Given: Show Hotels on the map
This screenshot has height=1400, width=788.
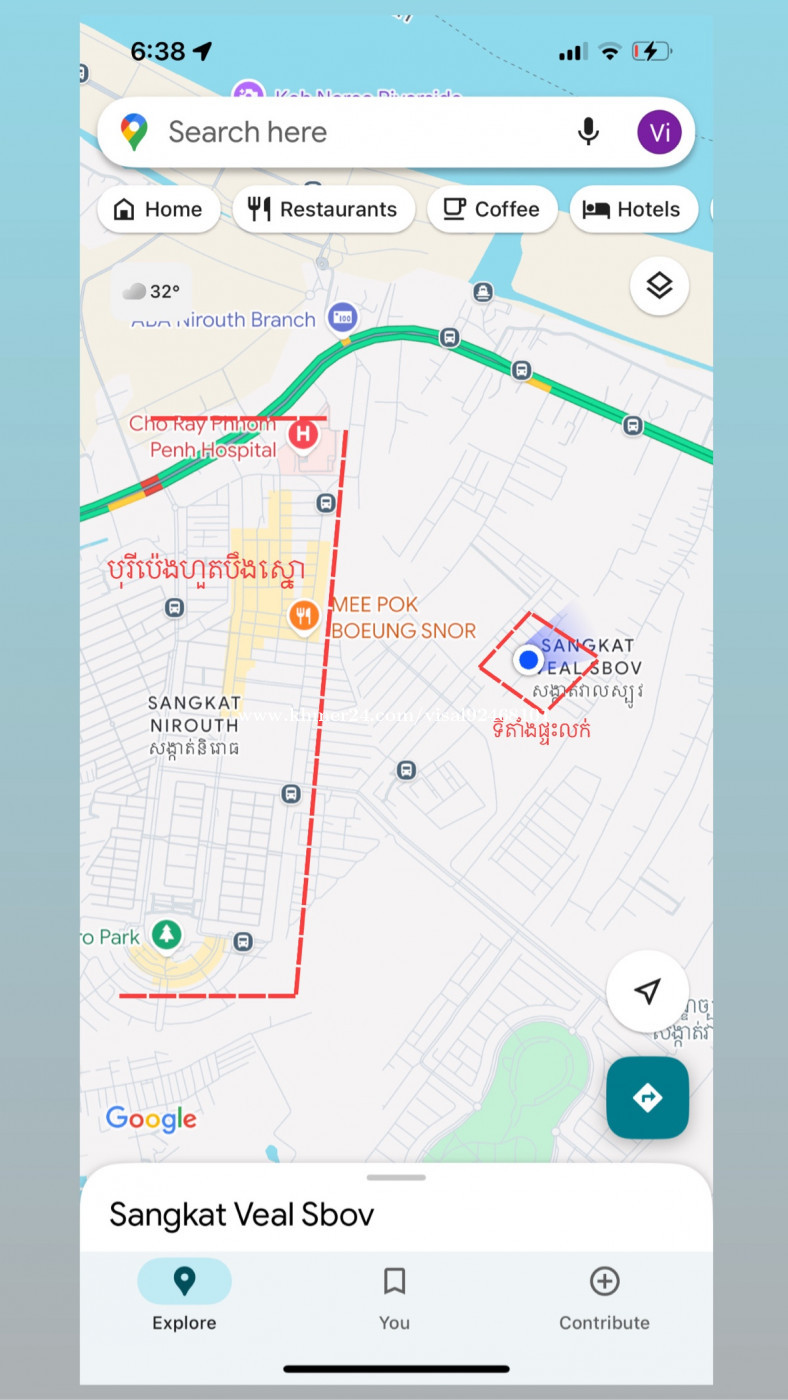Looking at the screenshot, I should [x=634, y=209].
